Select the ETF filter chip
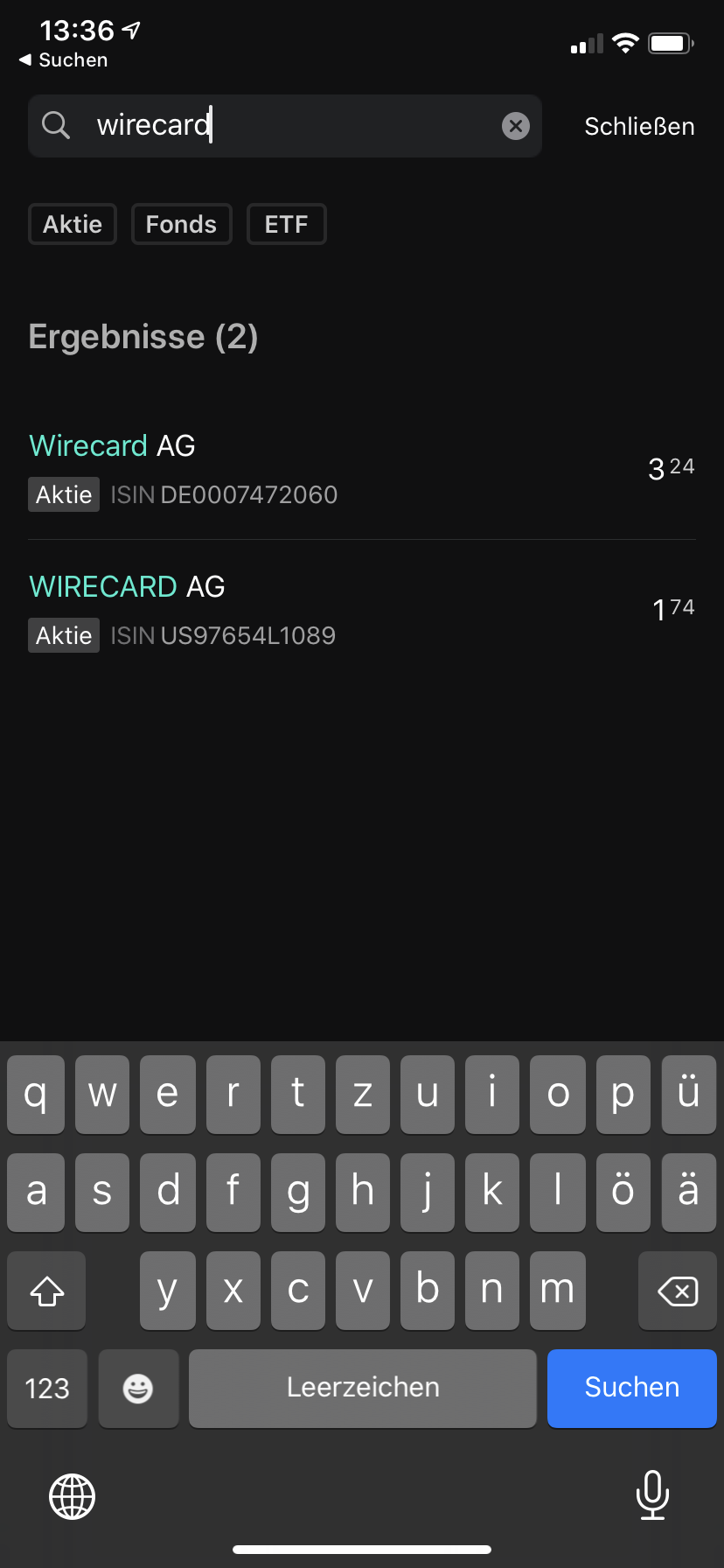This screenshot has height=1568, width=724. [286, 225]
